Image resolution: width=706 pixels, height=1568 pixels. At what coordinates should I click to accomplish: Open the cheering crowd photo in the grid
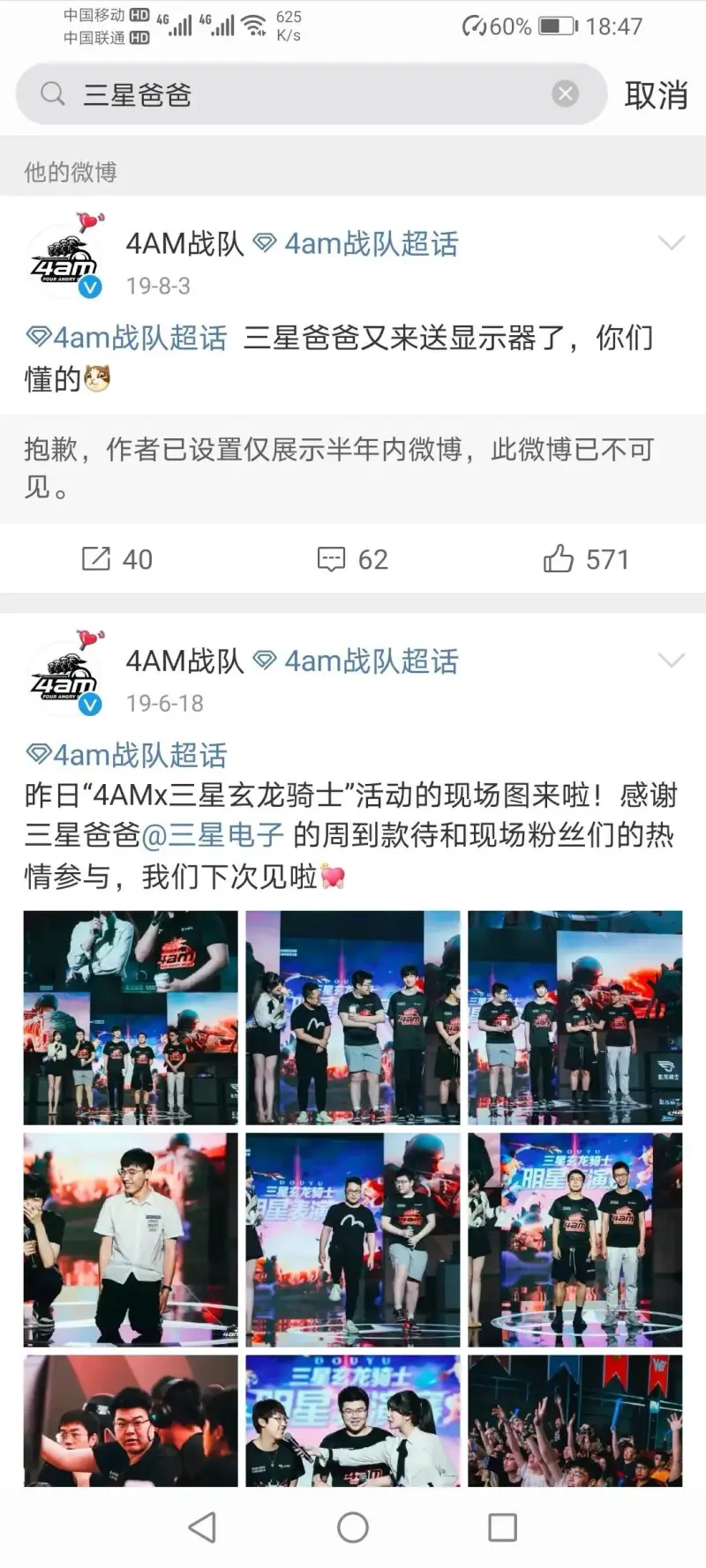coord(575,1421)
